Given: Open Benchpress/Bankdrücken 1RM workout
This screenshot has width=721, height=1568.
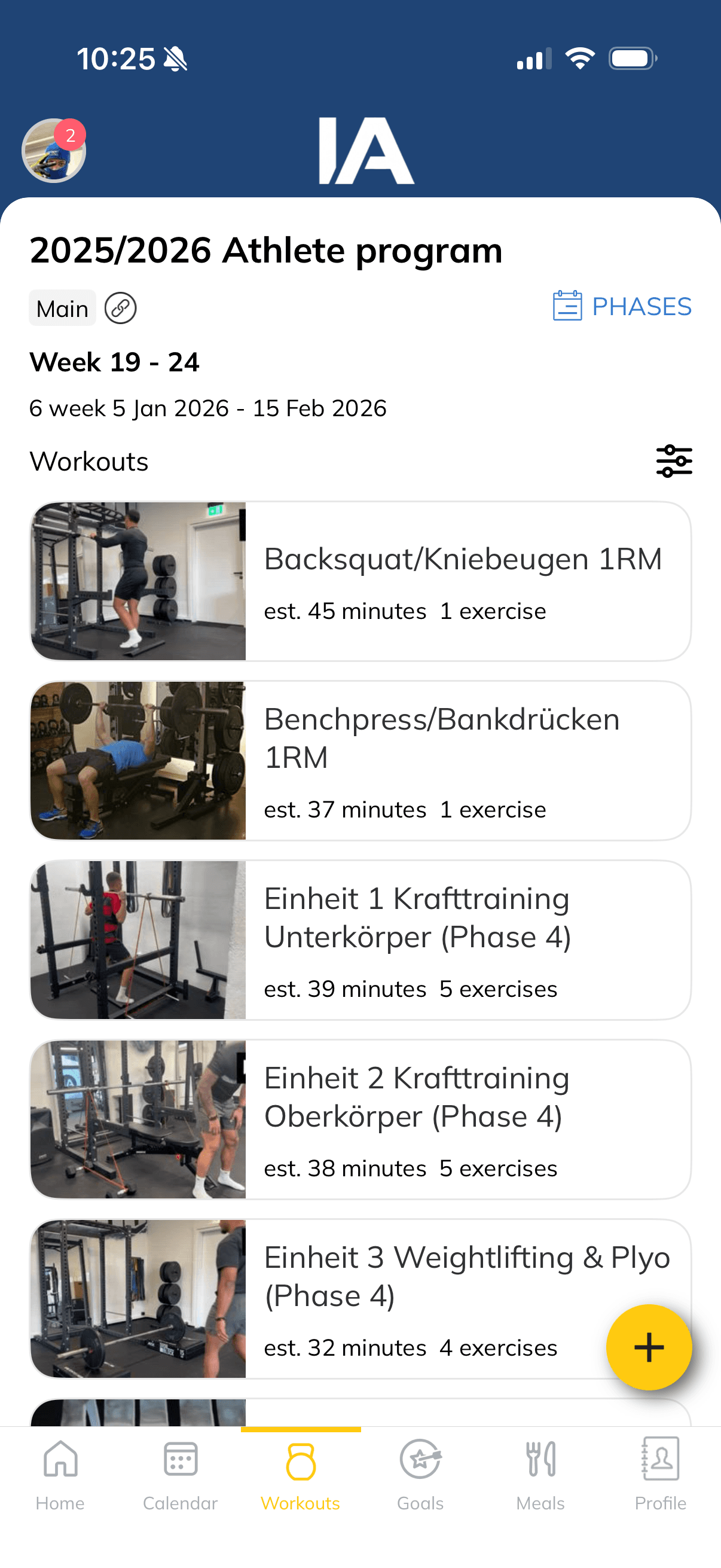Looking at the screenshot, I should [x=360, y=760].
